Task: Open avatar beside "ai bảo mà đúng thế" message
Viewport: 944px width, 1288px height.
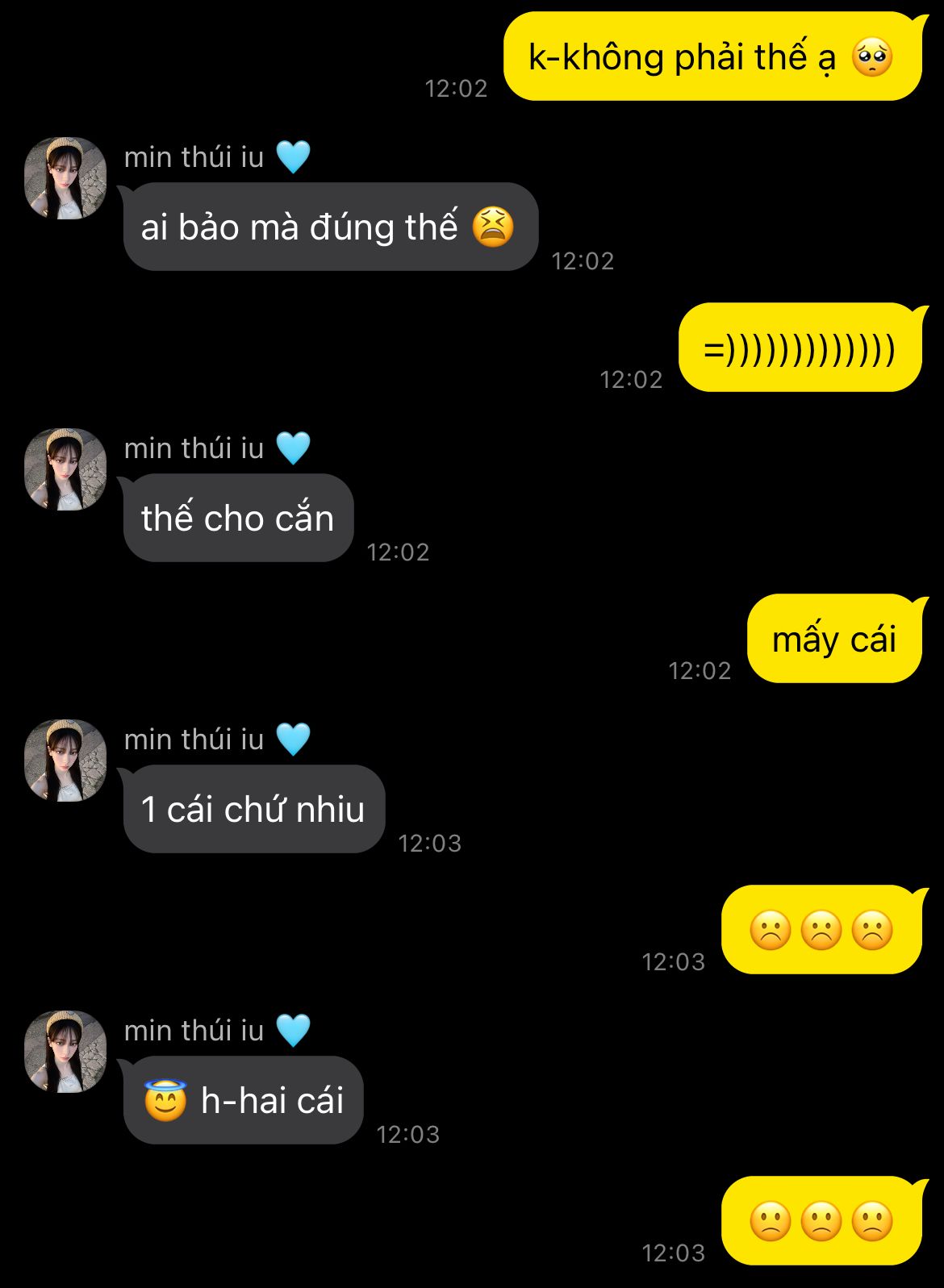Action: 65,178
